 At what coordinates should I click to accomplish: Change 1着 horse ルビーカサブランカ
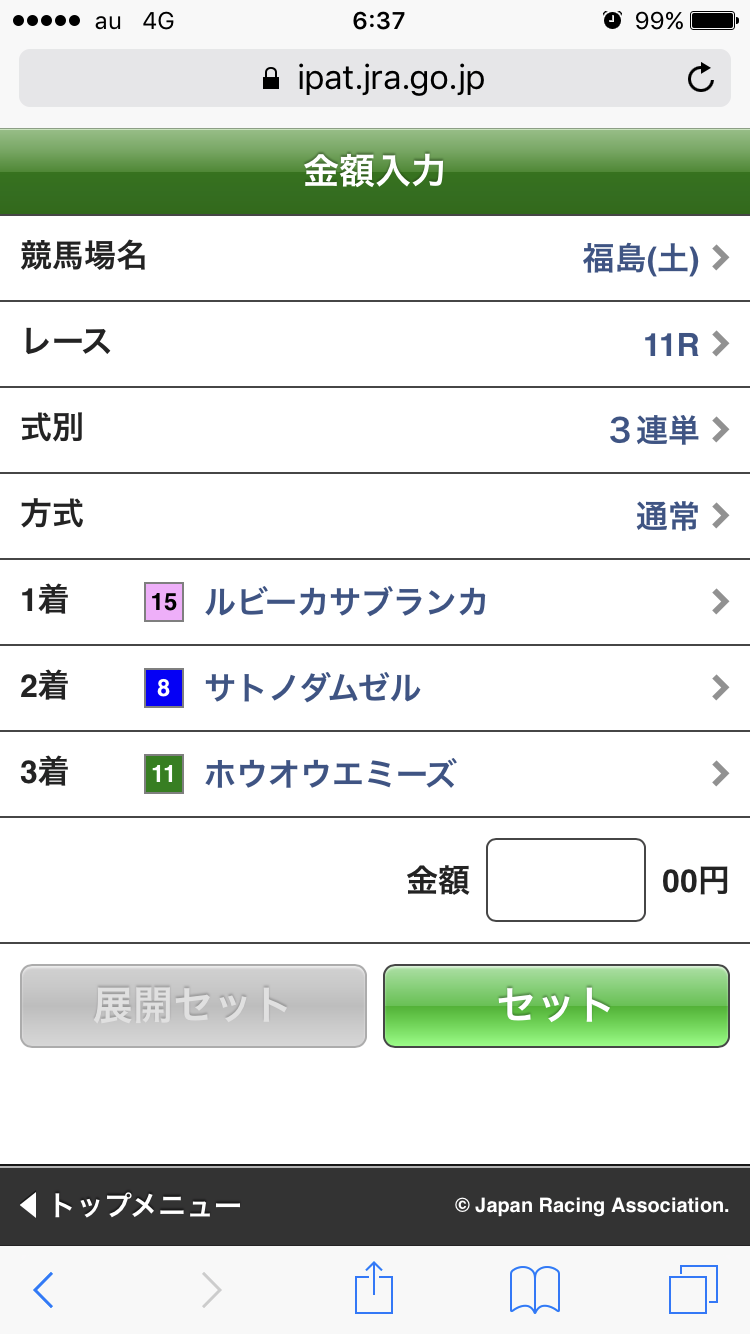point(375,602)
